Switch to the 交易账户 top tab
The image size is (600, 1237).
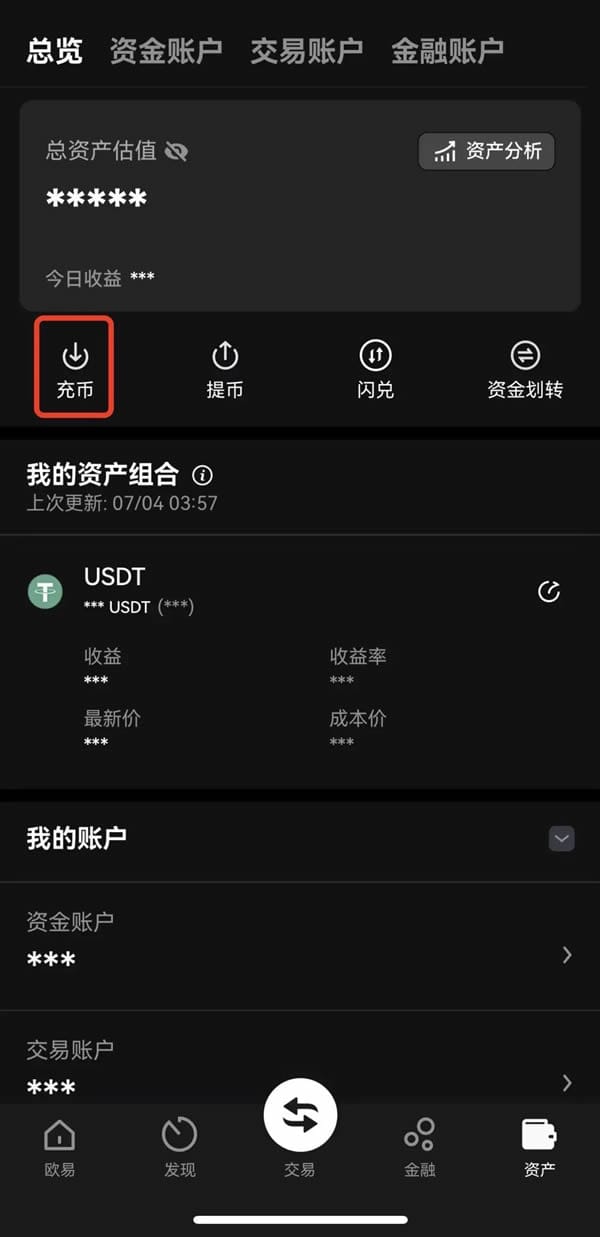(x=306, y=50)
